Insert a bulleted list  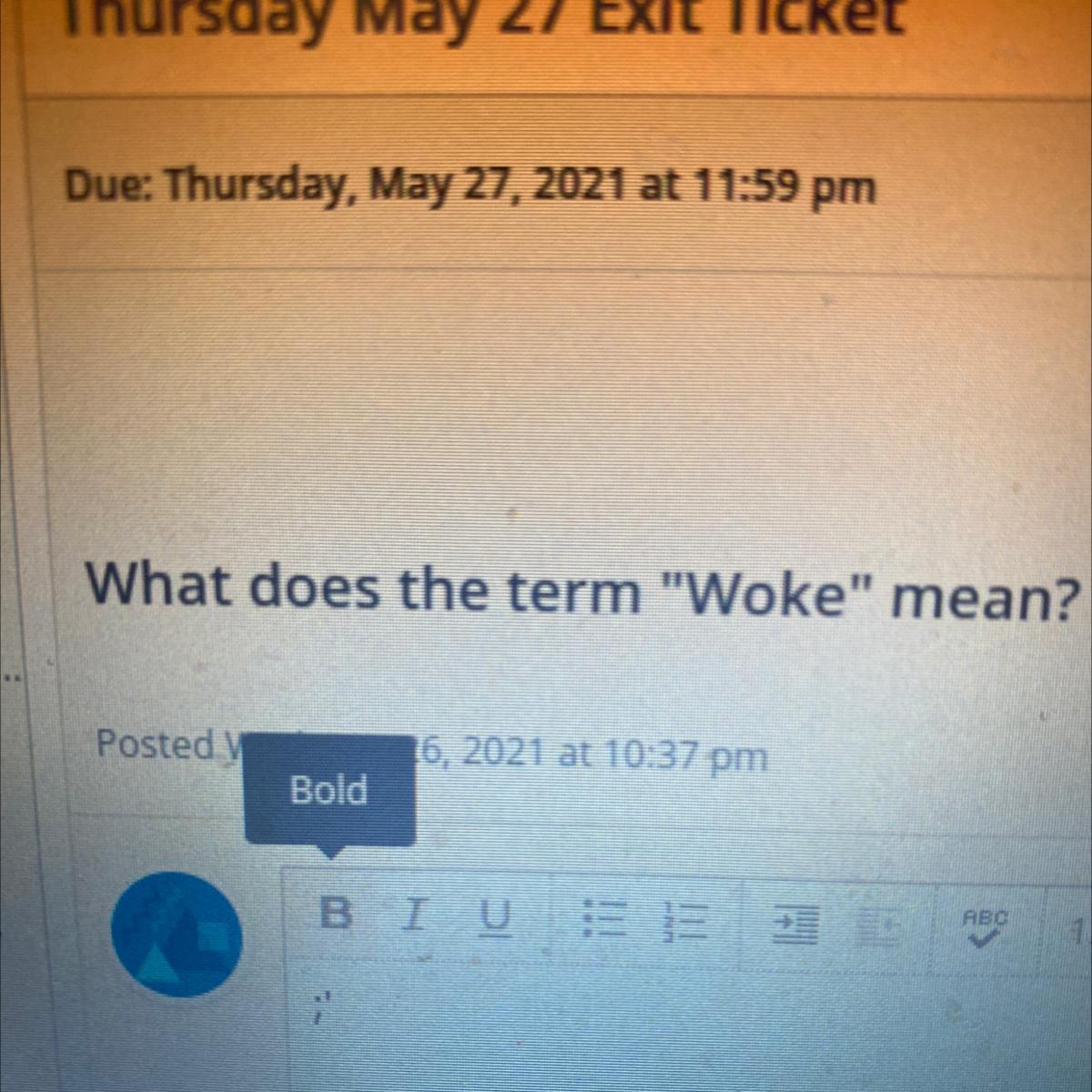(602, 919)
